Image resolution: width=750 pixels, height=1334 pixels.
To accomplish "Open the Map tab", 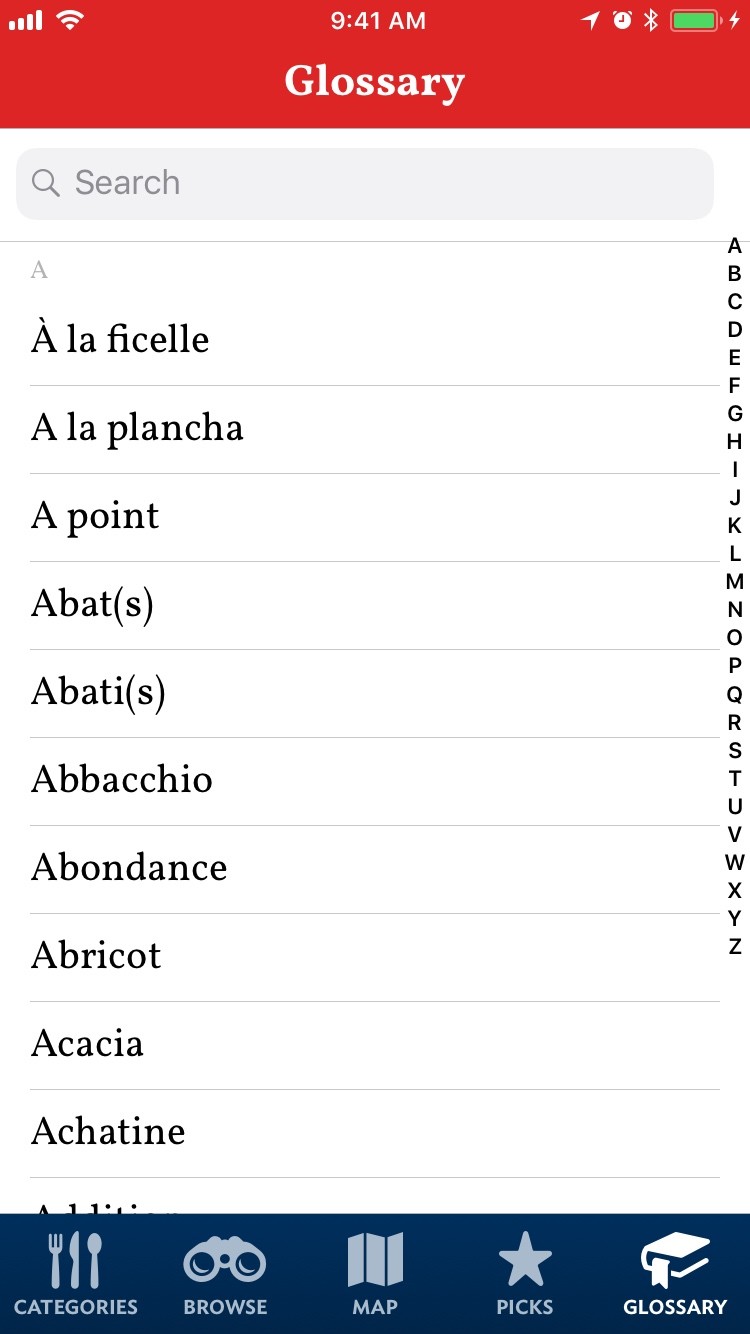I will tap(375, 1275).
